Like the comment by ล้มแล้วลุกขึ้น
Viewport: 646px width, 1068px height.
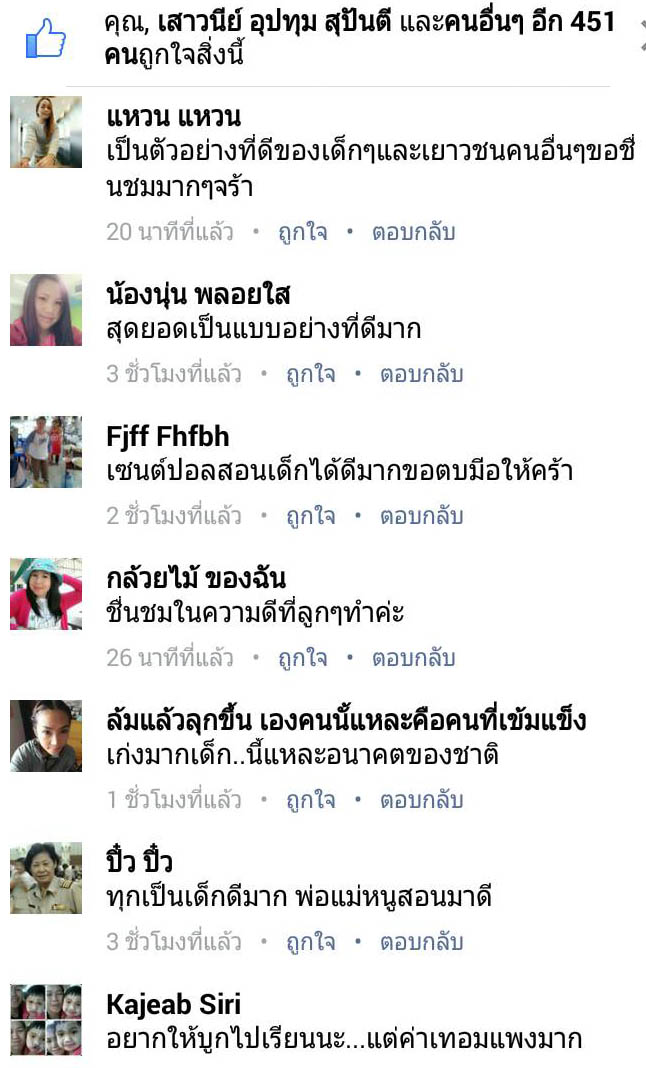[311, 800]
